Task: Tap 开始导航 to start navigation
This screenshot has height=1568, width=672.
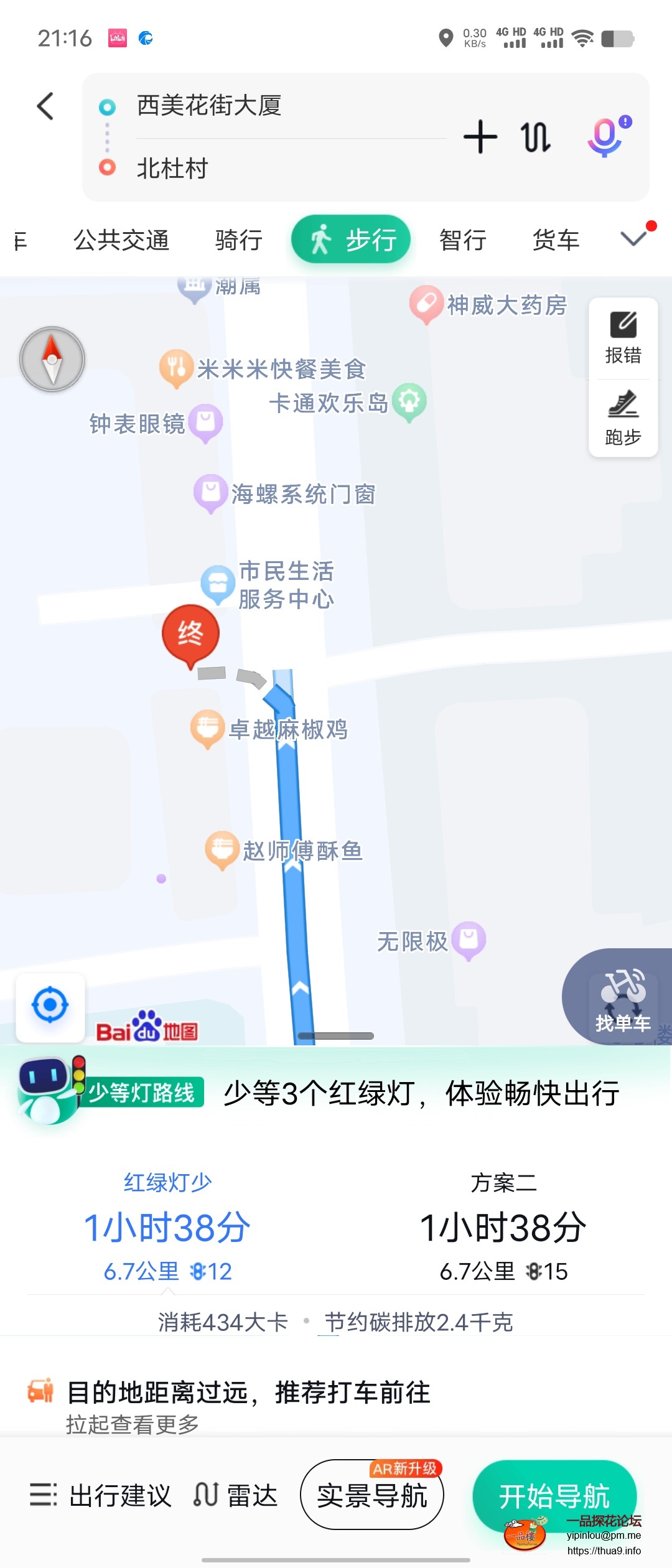Action: point(554,1496)
